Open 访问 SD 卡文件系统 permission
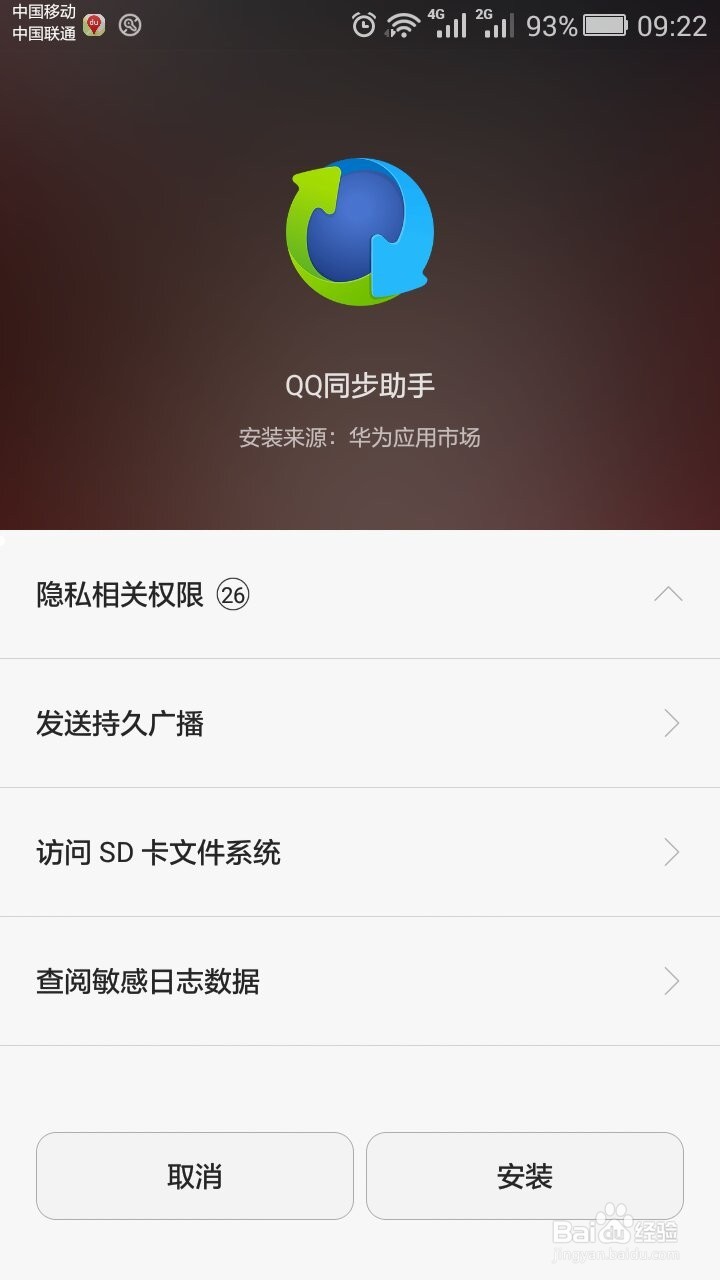 (x=360, y=852)
